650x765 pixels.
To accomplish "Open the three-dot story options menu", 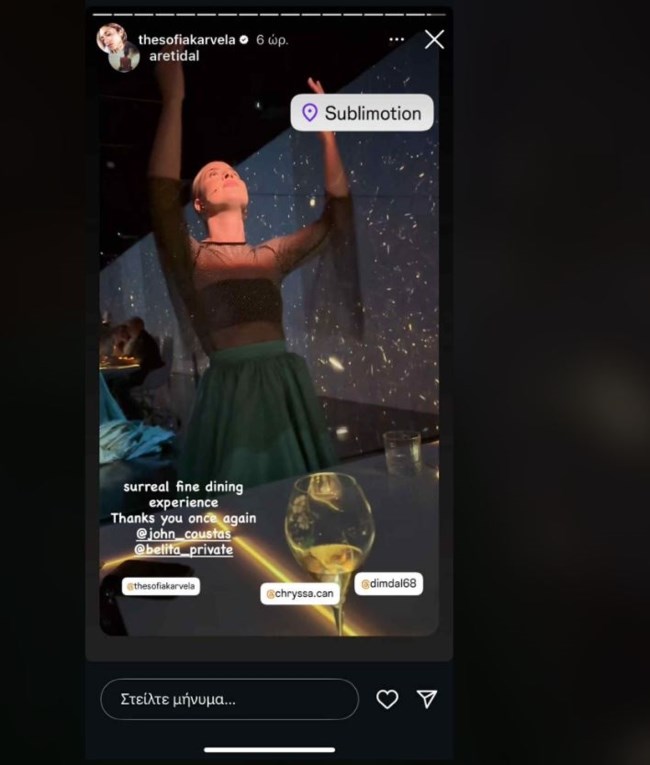I will (397, 39).
